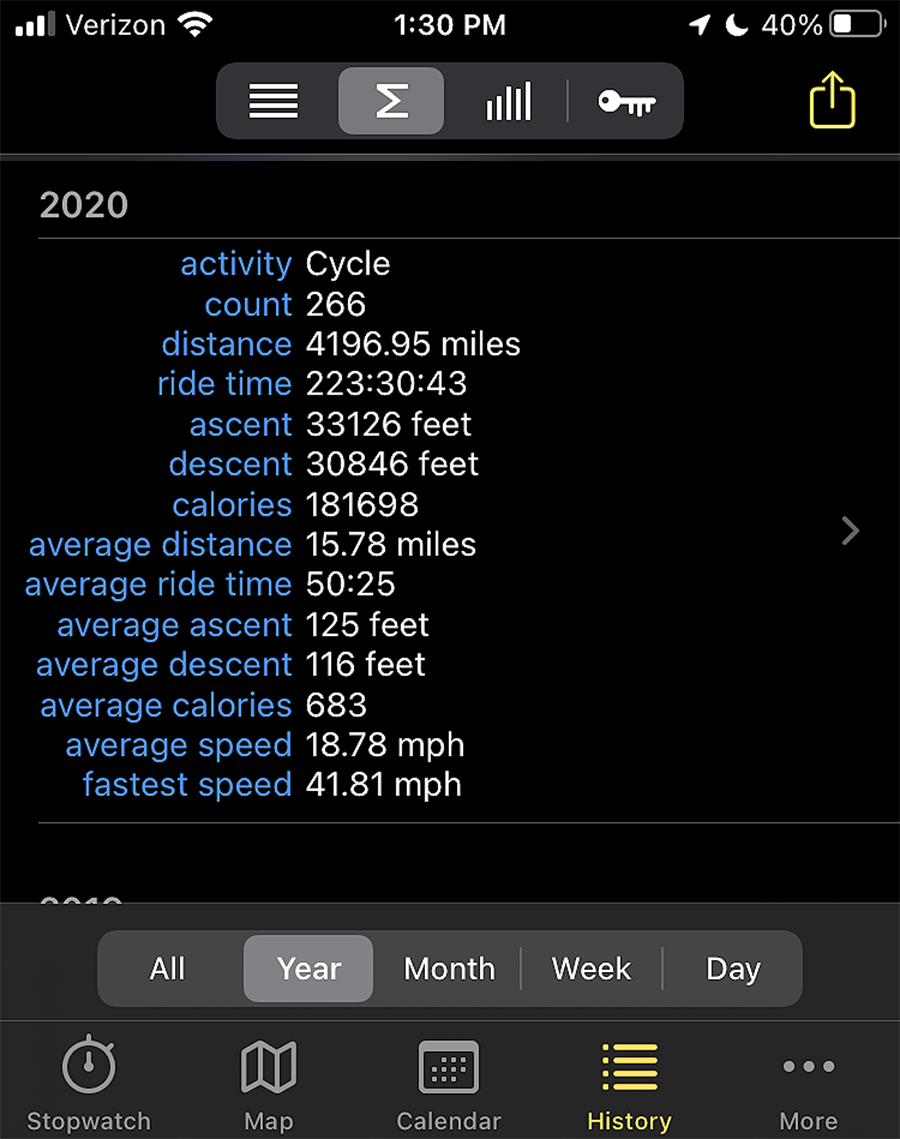Open the History tab
This screenshot has width=900, height=1139.
pos(629,1084)
